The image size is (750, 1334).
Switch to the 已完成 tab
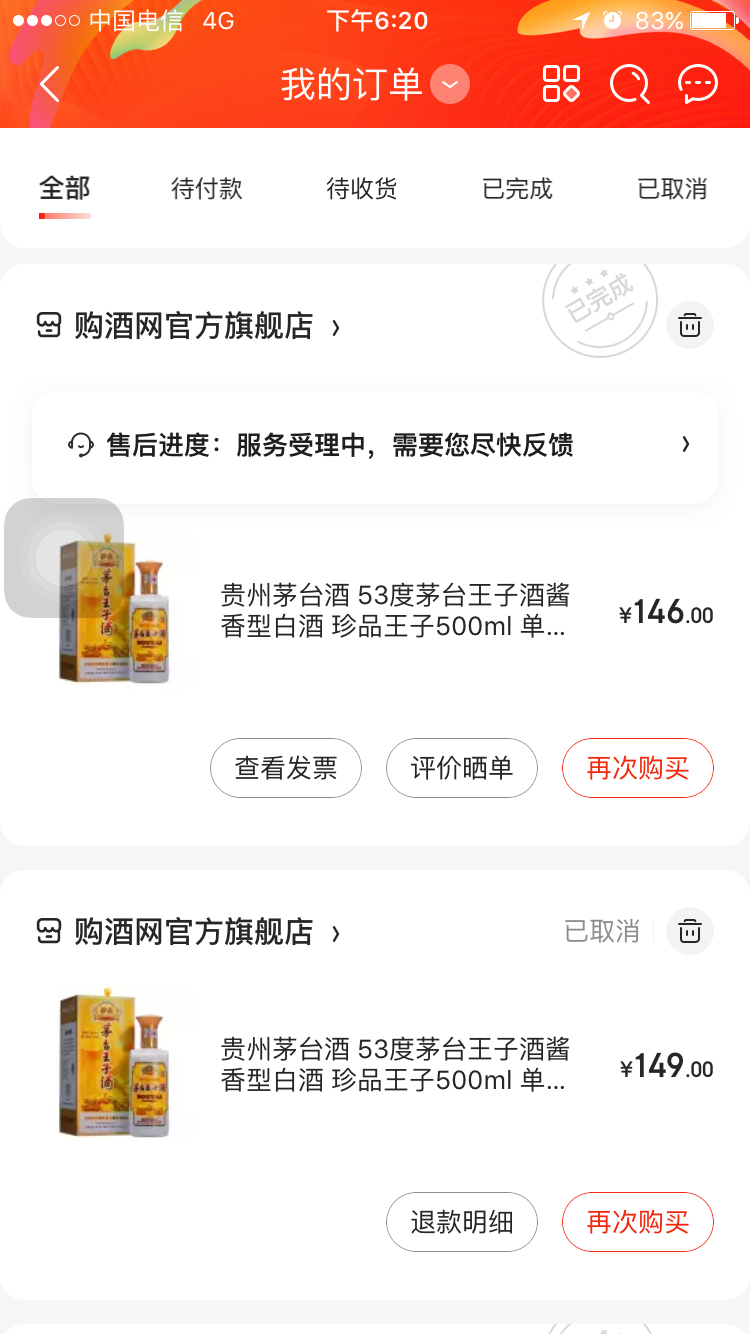[517, 189]
